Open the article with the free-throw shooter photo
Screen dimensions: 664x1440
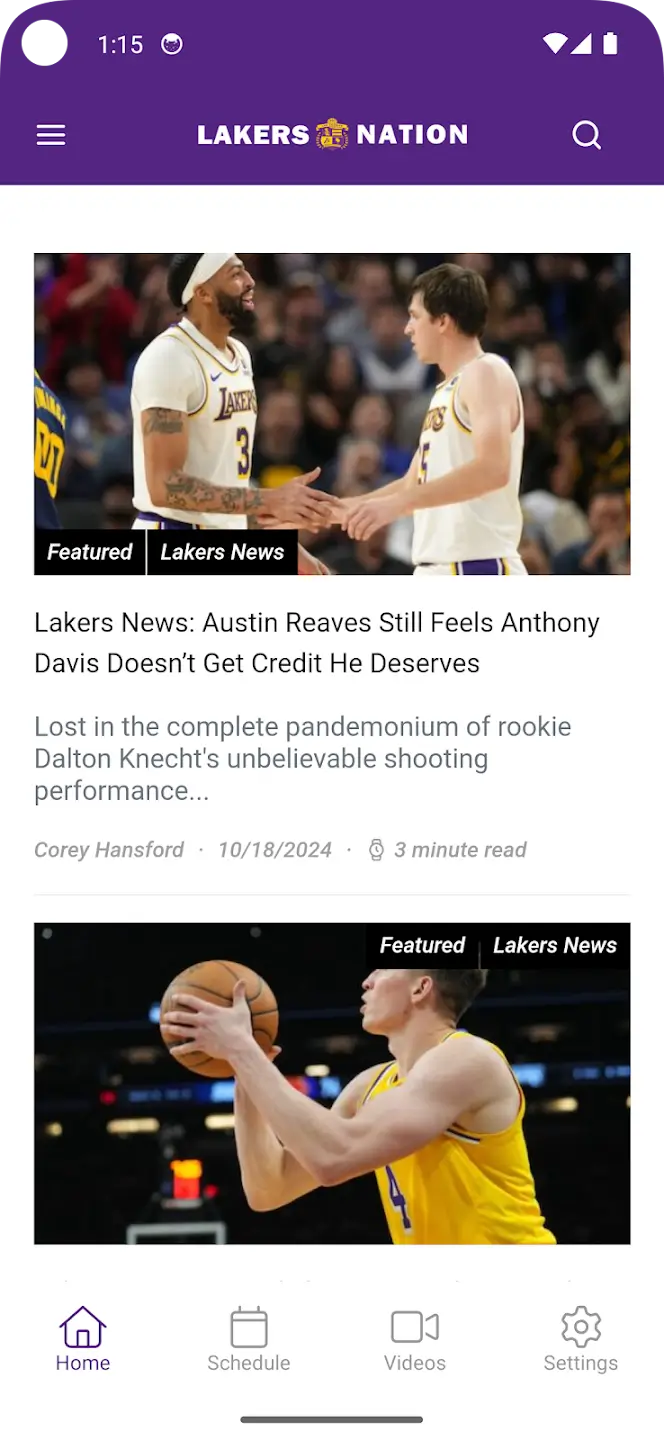pyautogui.click(x=332, y=1082)
